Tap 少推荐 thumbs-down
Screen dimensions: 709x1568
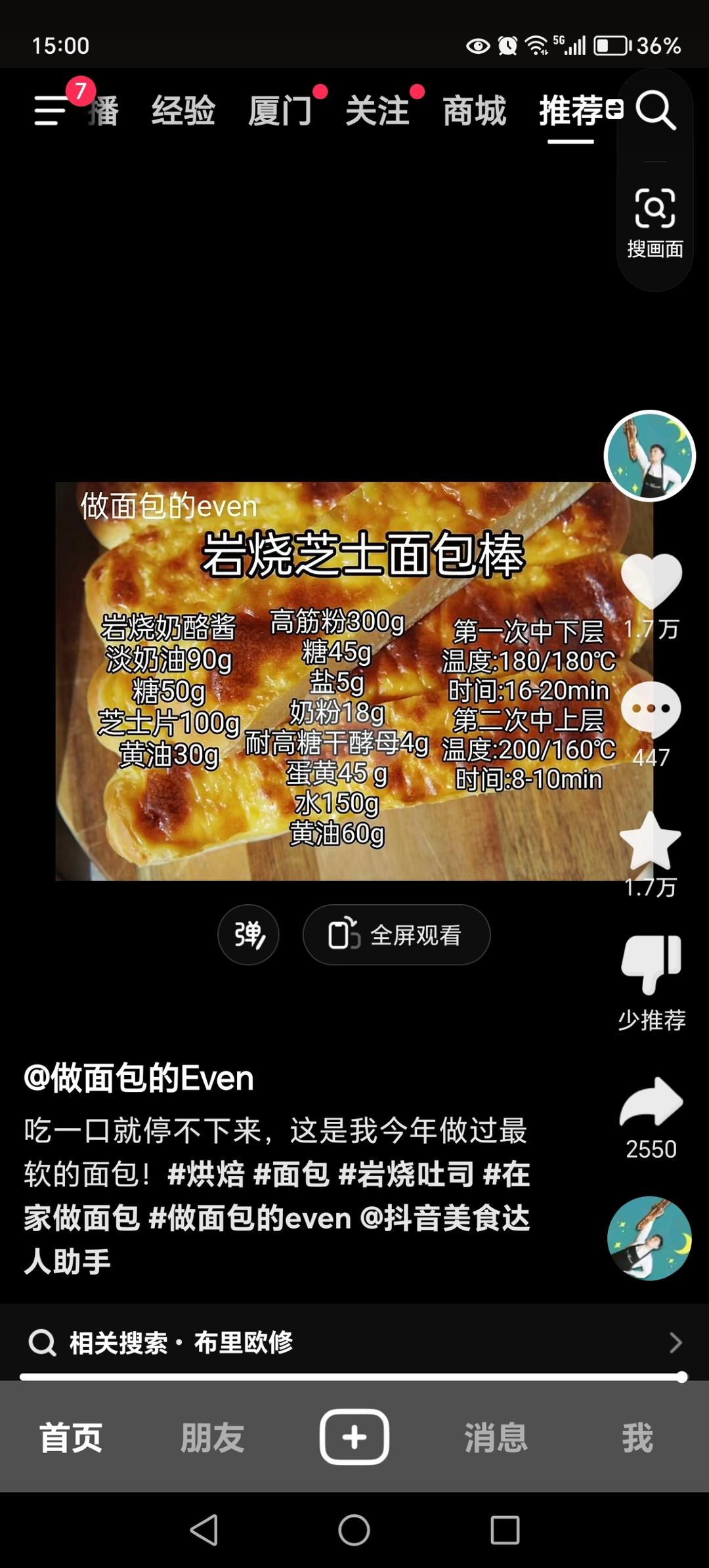tap(651, 965)
